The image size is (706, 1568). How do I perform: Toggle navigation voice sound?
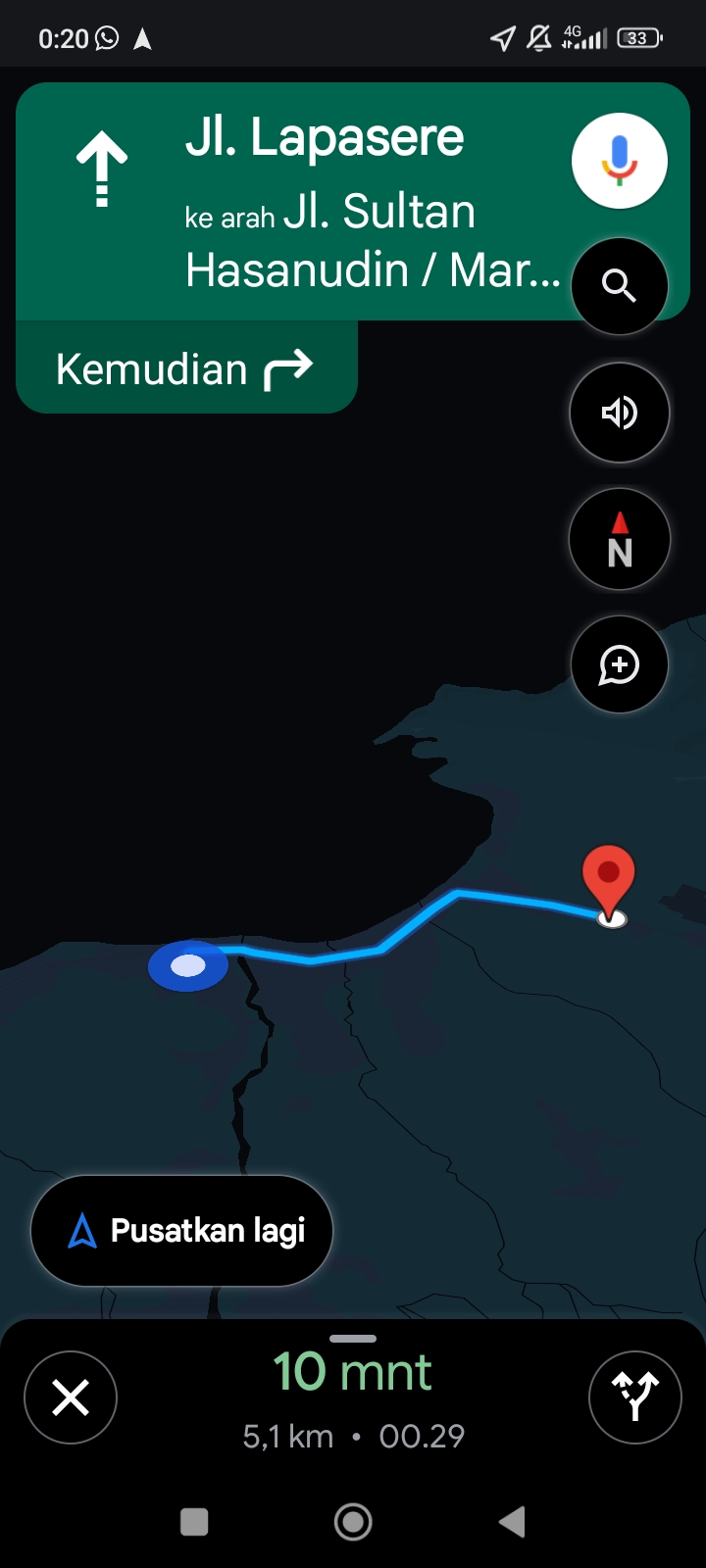click(620, 413)
